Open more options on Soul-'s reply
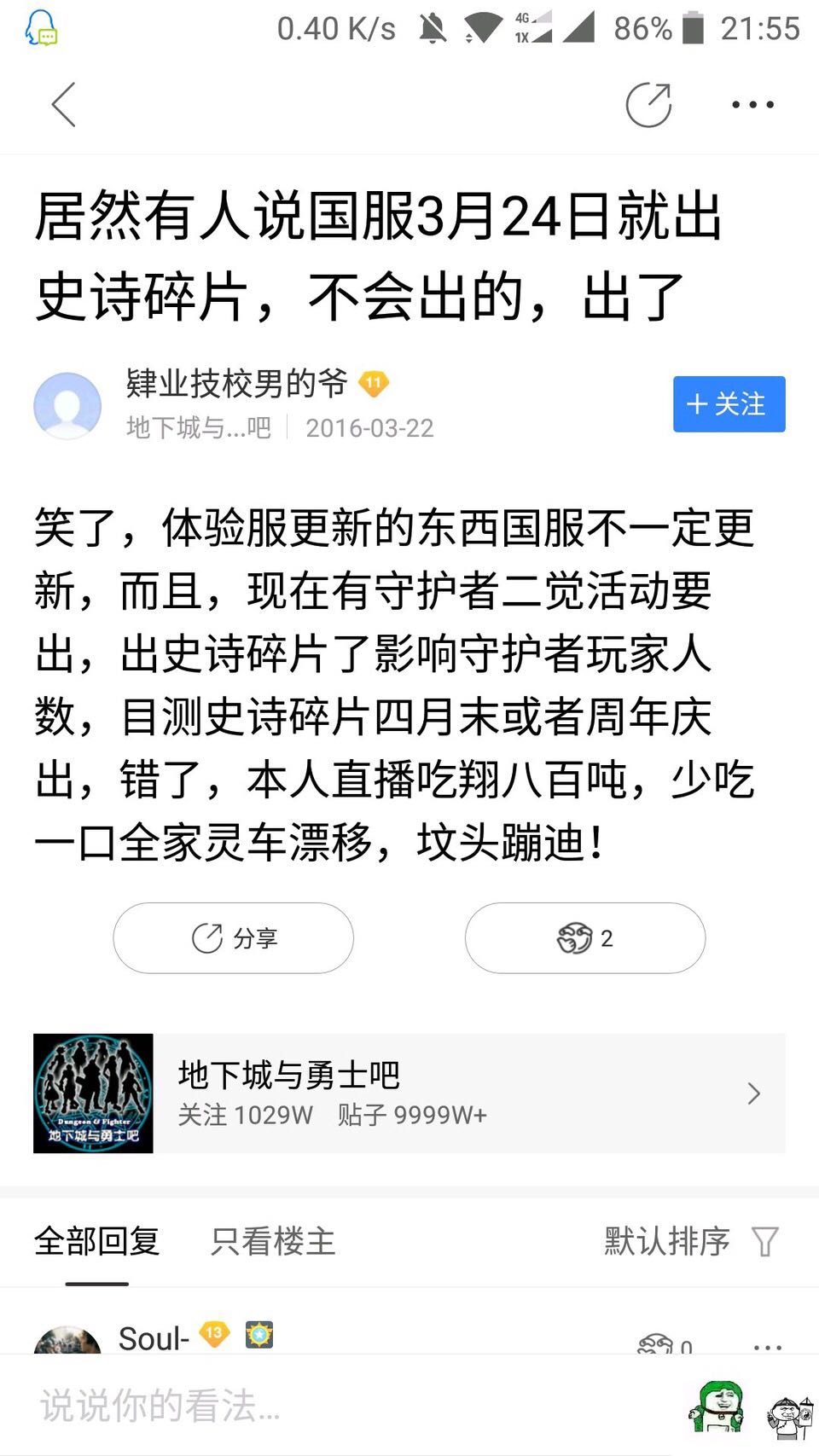819x1456 pixels. [768, 1347]
